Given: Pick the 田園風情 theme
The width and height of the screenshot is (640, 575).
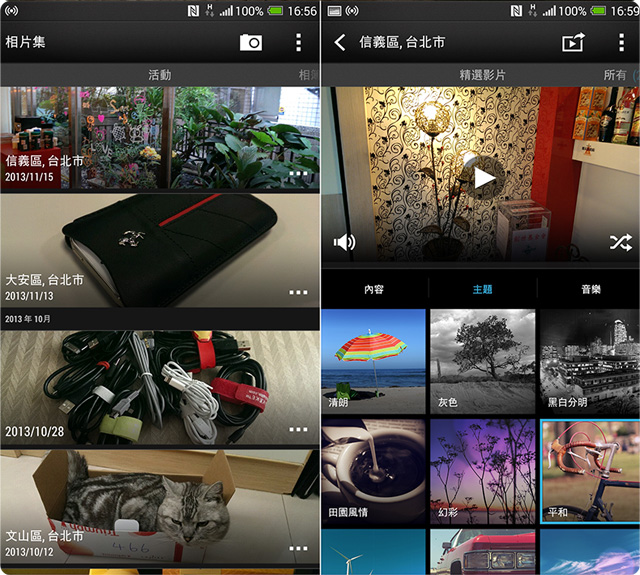Looking at the screenshot, I should pos(374,472).
